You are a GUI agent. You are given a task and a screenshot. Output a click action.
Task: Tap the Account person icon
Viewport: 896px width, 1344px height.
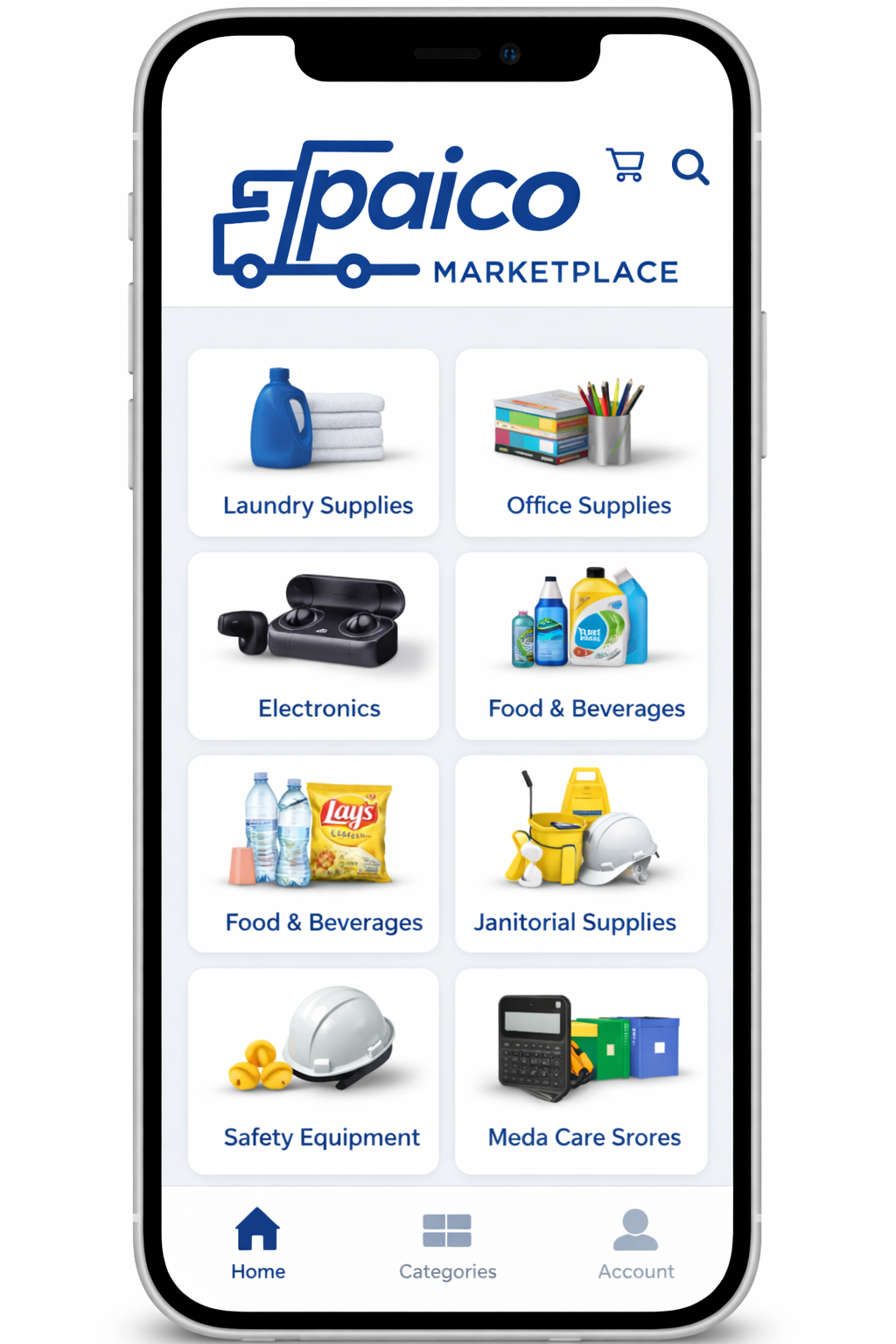(636, 1228)
